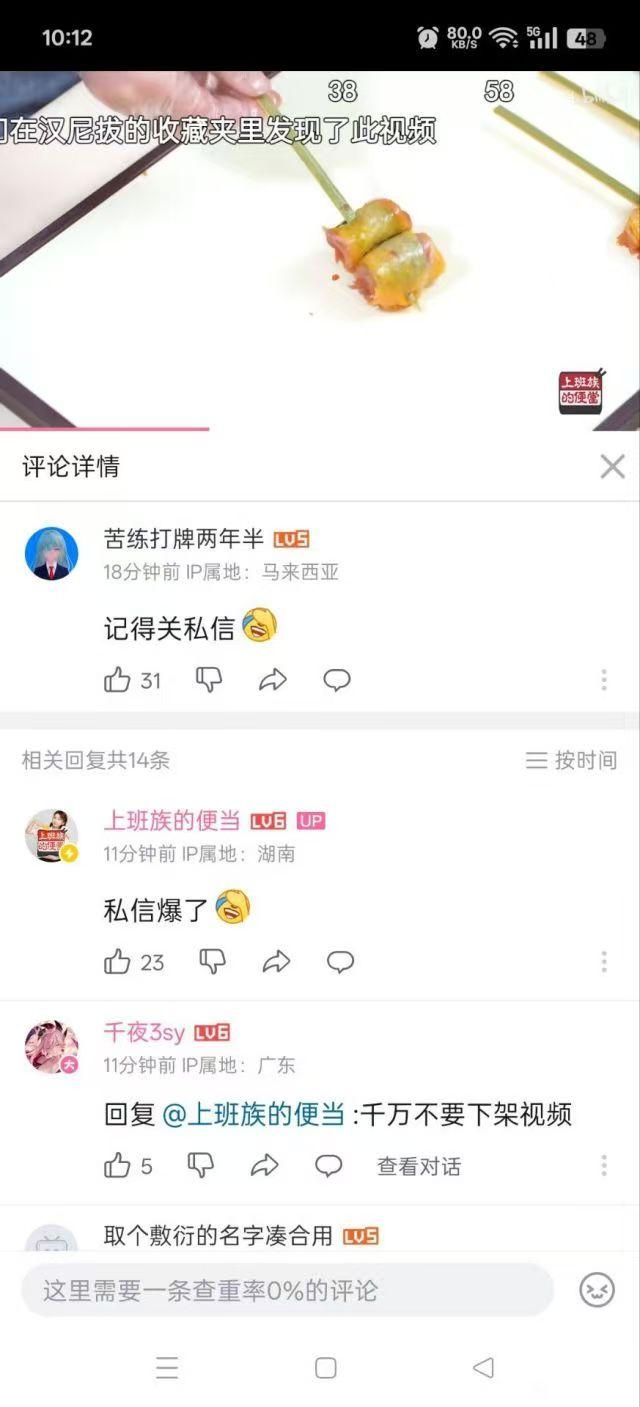Open more options for 记得关私信 comment
640x1407 pixels.
point(604,680)
